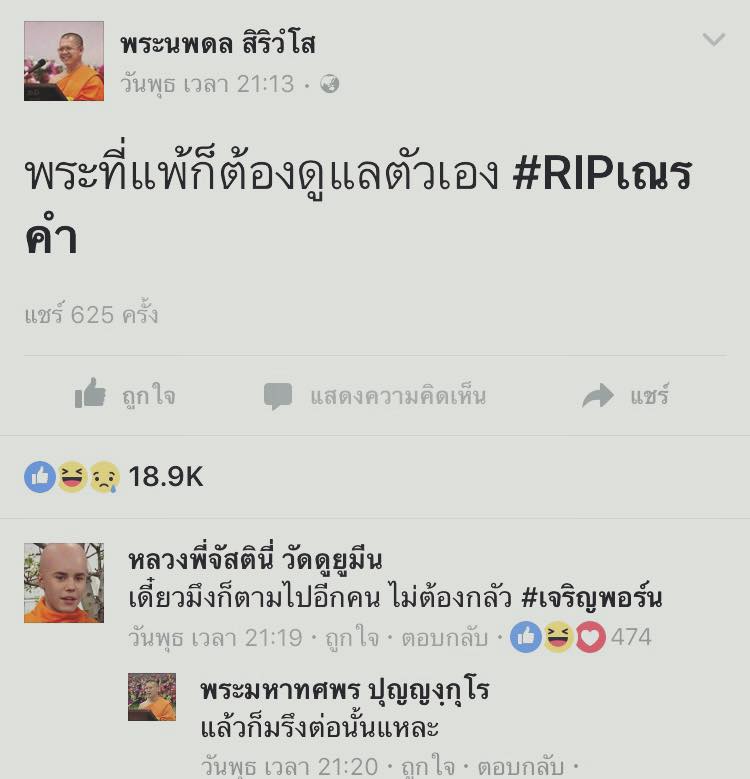Tap the post author's profile picture
This screenshot has height=779, width=750.
click(64, 61)
